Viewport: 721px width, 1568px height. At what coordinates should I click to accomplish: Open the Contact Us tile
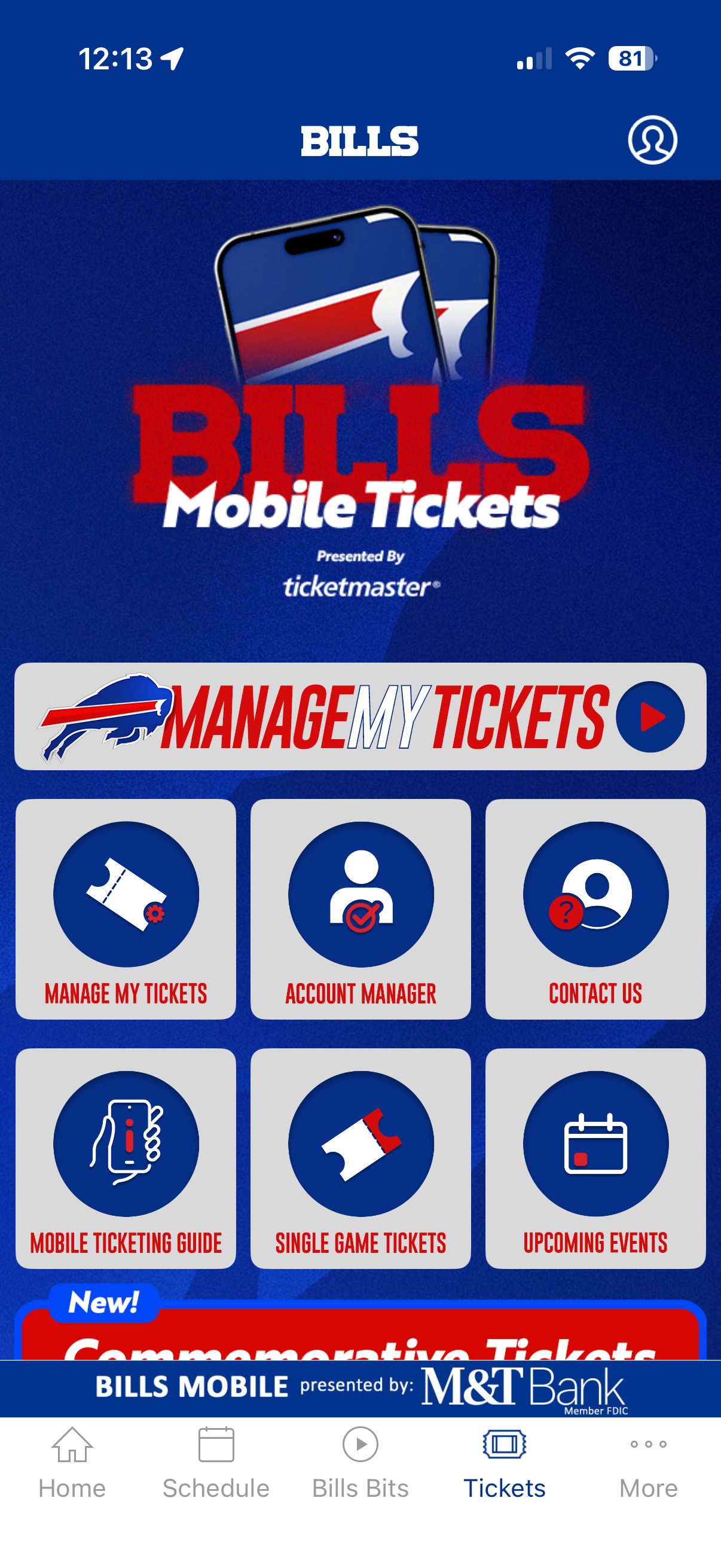click(x=595, y=910)
